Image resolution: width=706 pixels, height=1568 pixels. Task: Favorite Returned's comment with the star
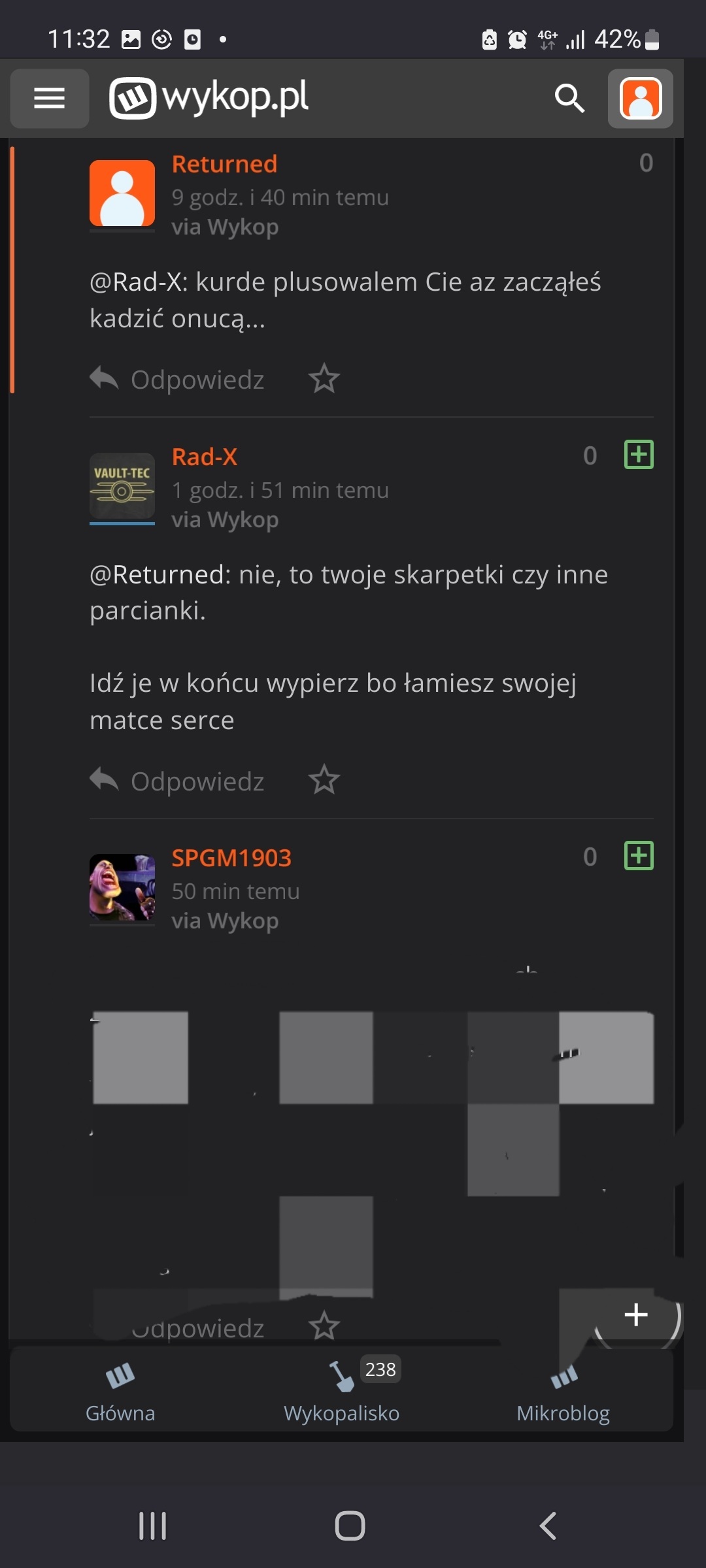coord(324,379)
